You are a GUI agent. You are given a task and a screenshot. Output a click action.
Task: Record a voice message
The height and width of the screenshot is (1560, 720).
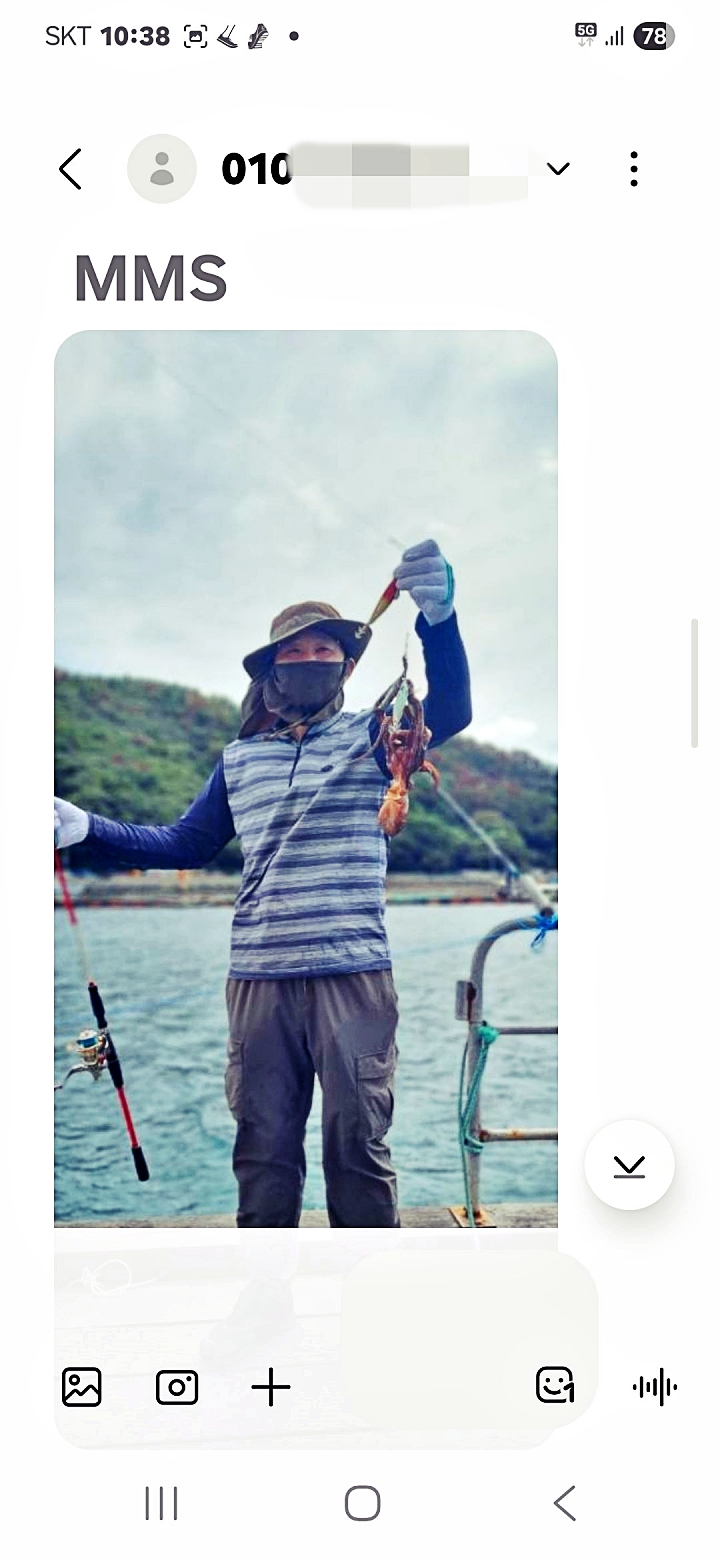[655, 1387]
